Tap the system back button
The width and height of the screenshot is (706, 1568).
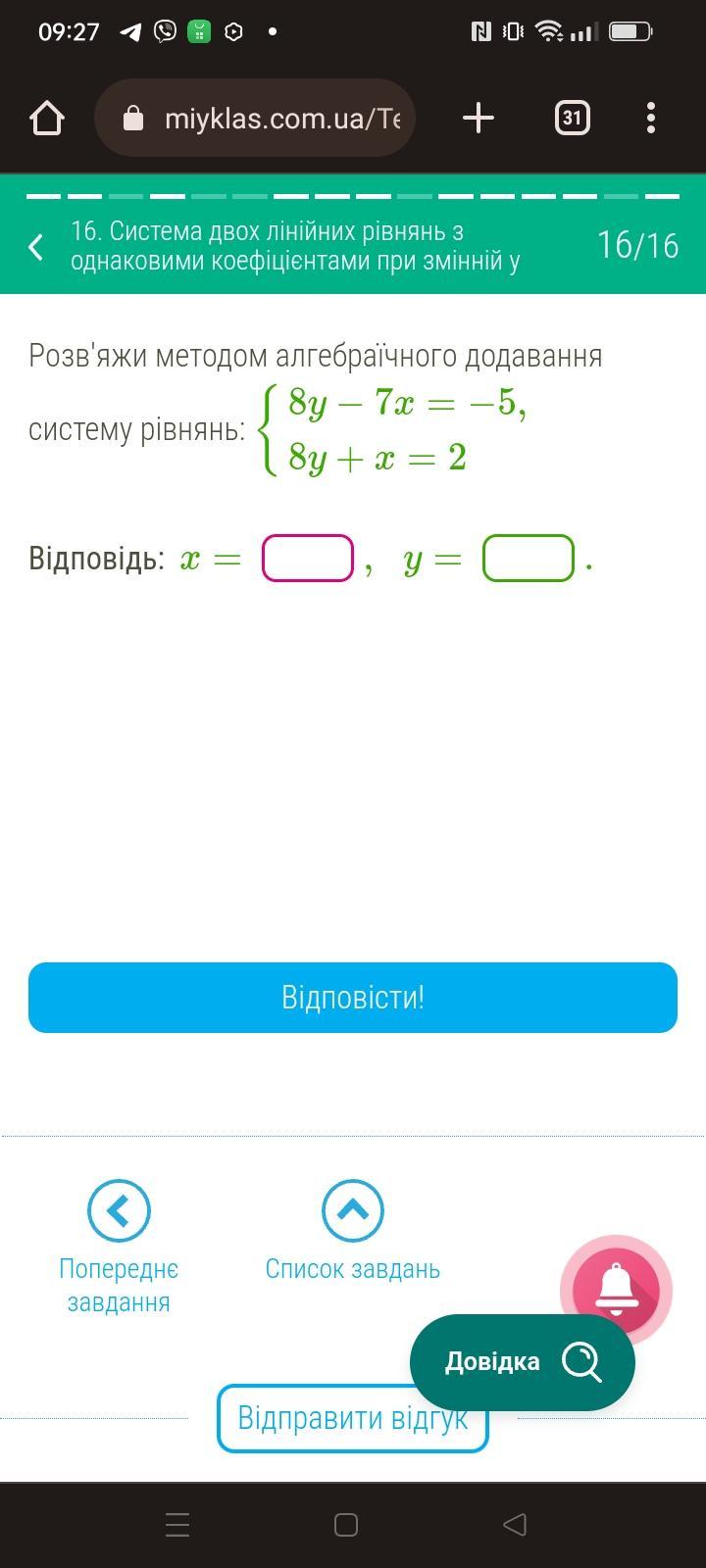[515, 1524]
